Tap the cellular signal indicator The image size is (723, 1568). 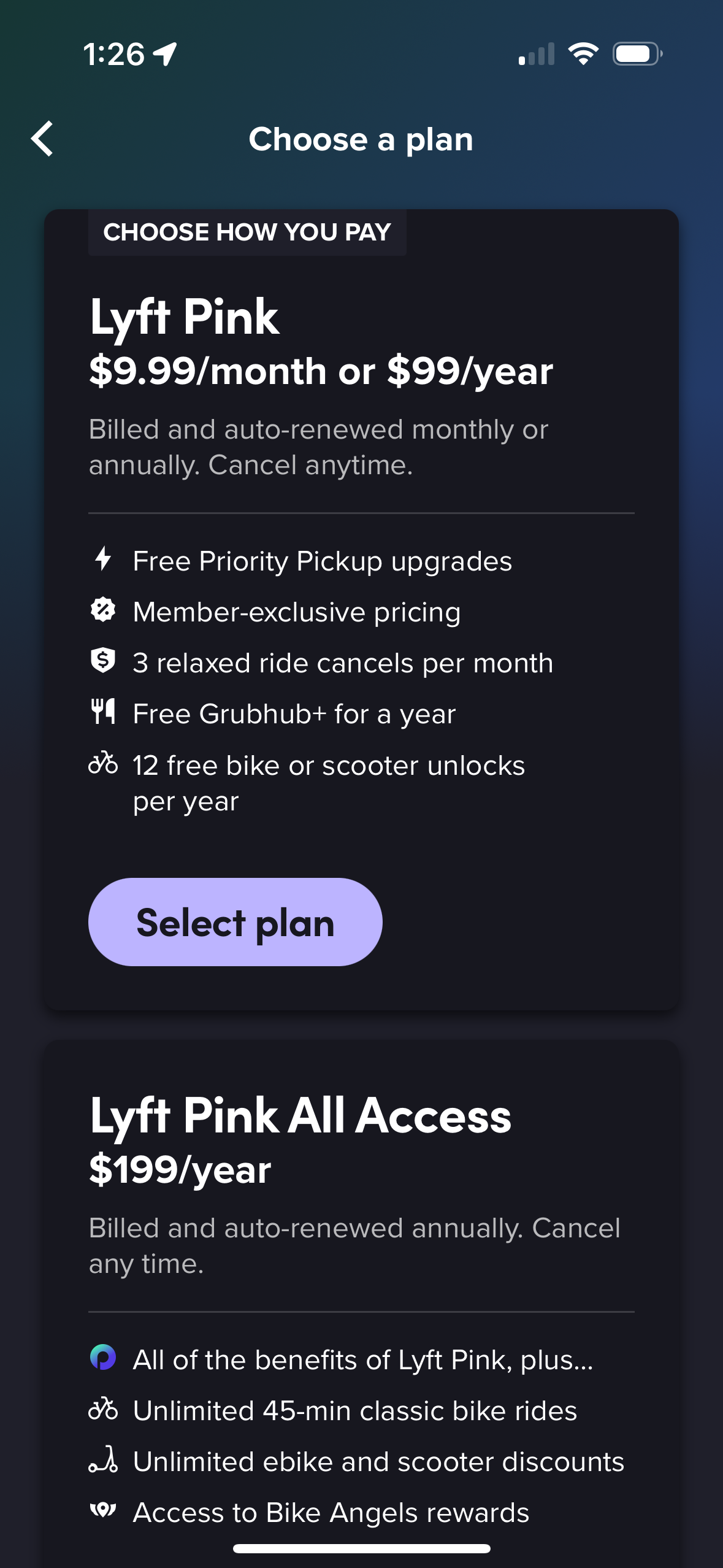click(536, 53)
